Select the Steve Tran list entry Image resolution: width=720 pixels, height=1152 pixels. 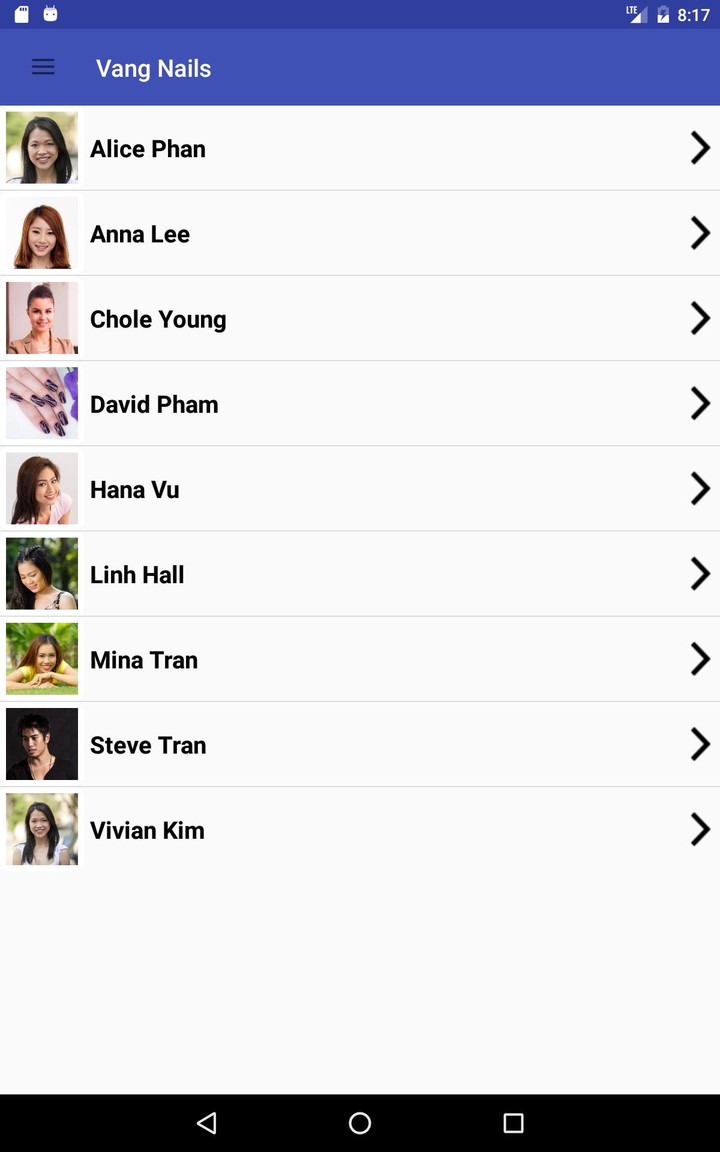(x=360, y=743)
